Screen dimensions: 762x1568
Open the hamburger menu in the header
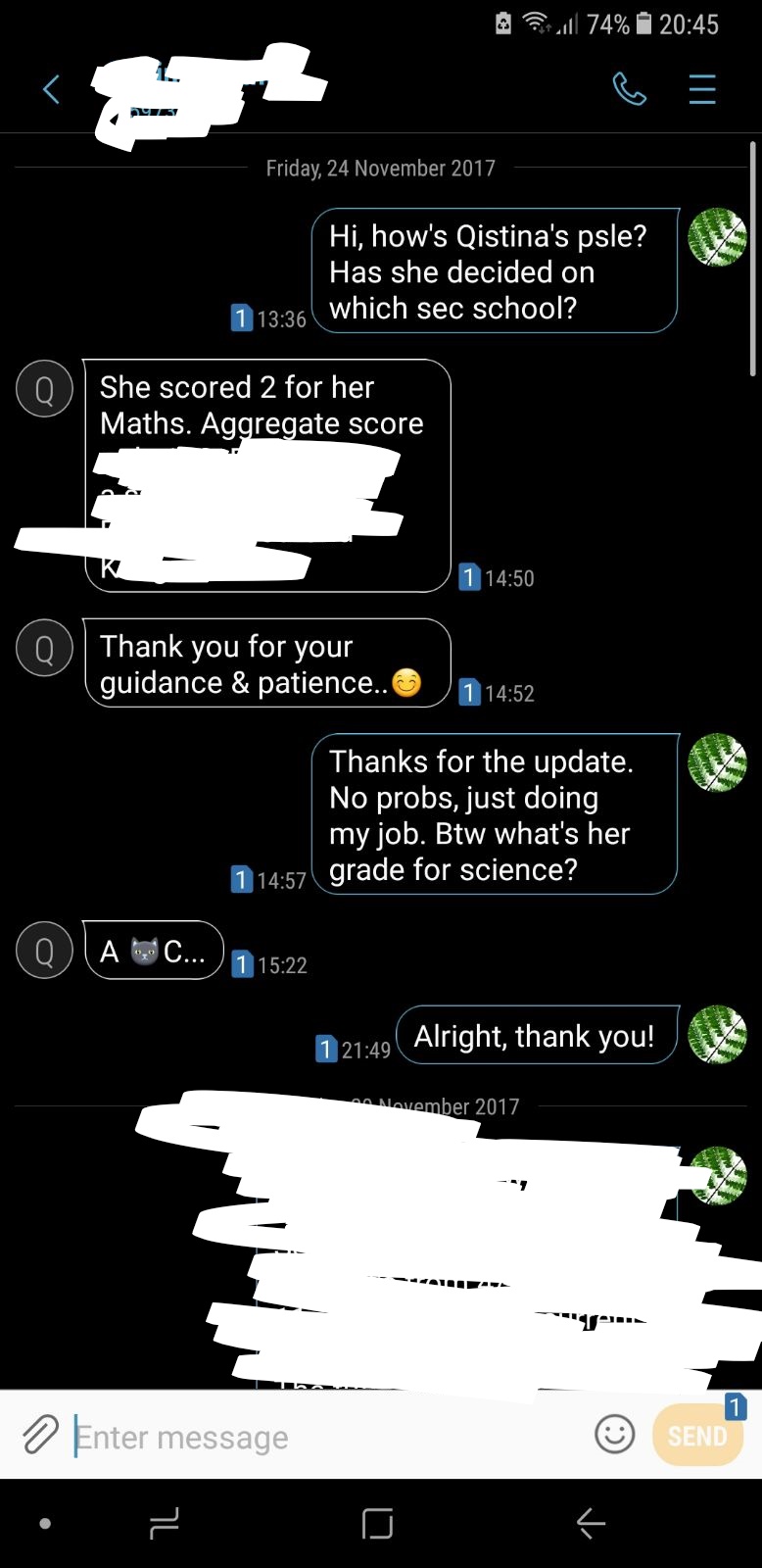[x=701, y=89]
